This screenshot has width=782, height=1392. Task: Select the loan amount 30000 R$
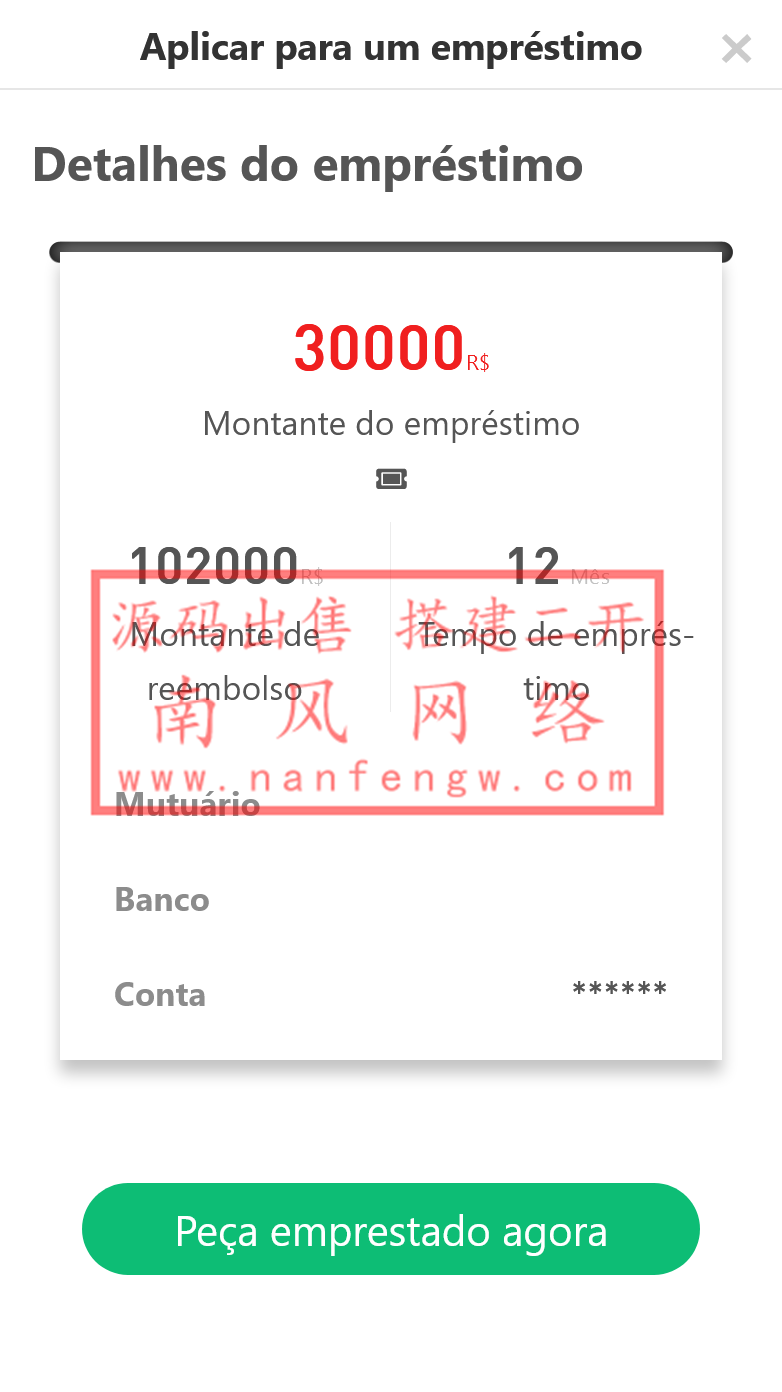tap(380, 348)
